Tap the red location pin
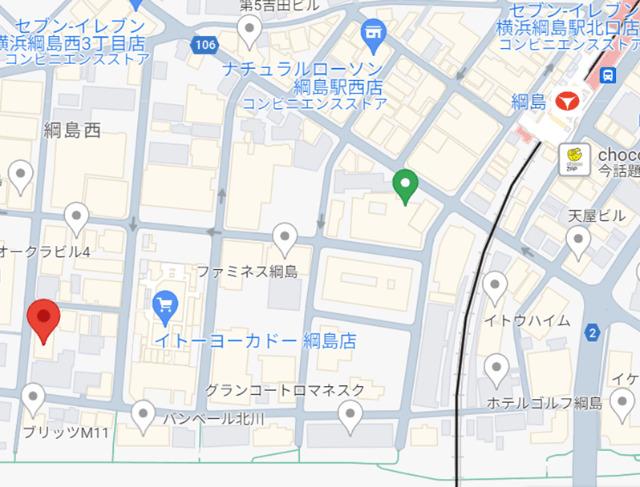The width and height of the screenshot is (640, 487). [43, 319]
